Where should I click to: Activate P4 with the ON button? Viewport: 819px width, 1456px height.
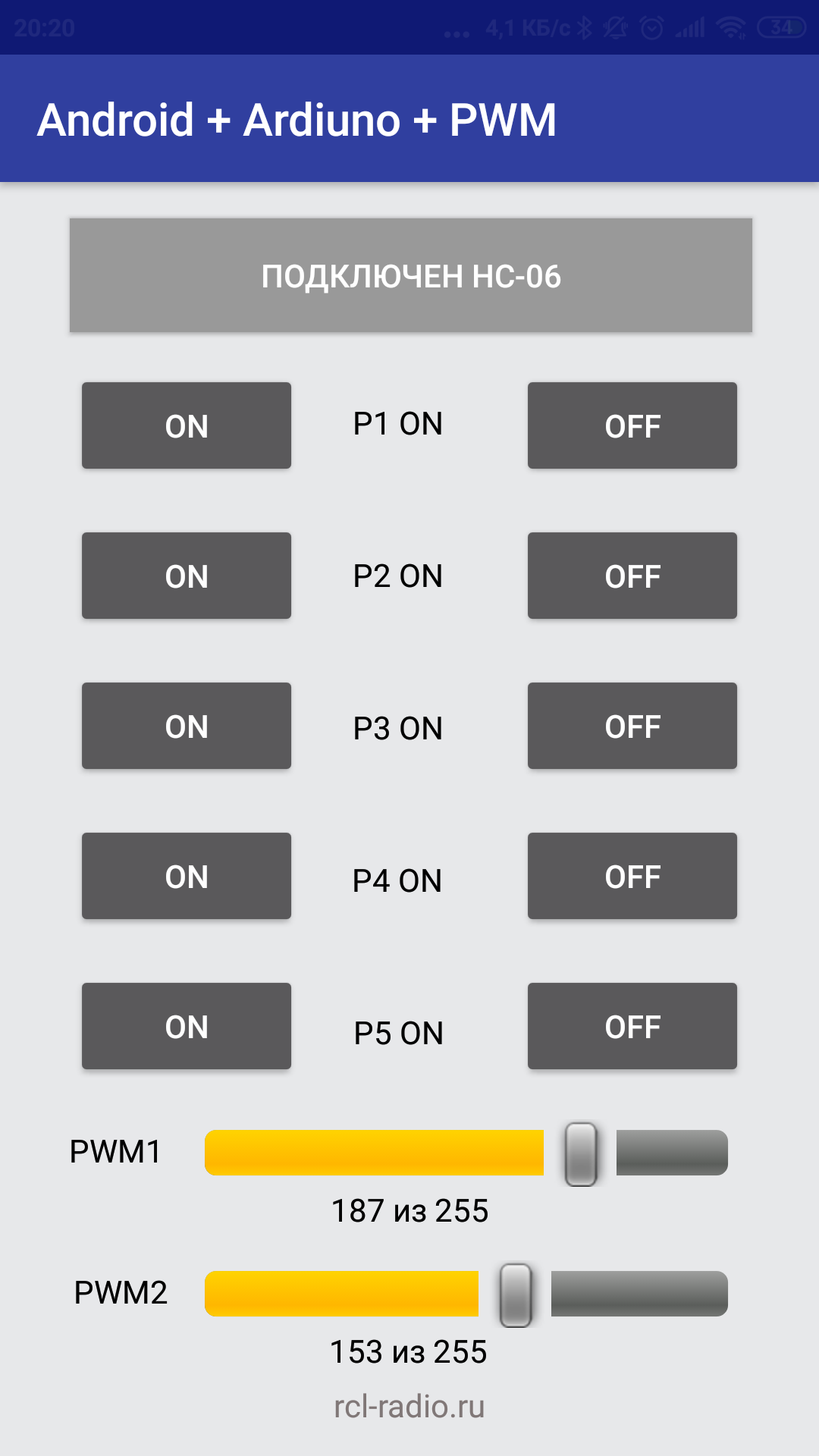(187, 876)
